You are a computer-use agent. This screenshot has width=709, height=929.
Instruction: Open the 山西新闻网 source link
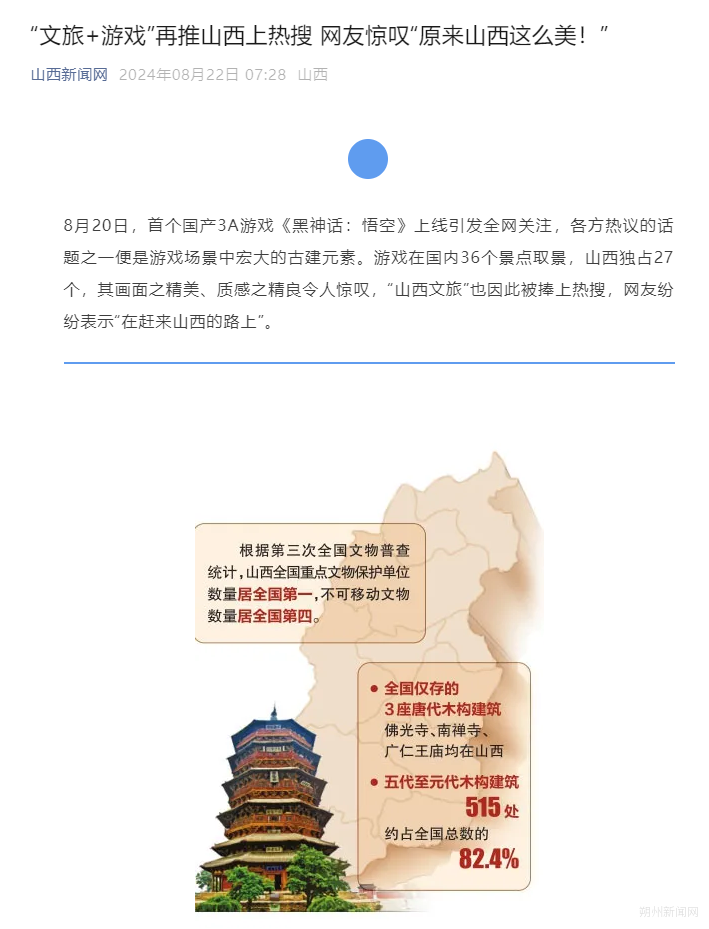69,75
